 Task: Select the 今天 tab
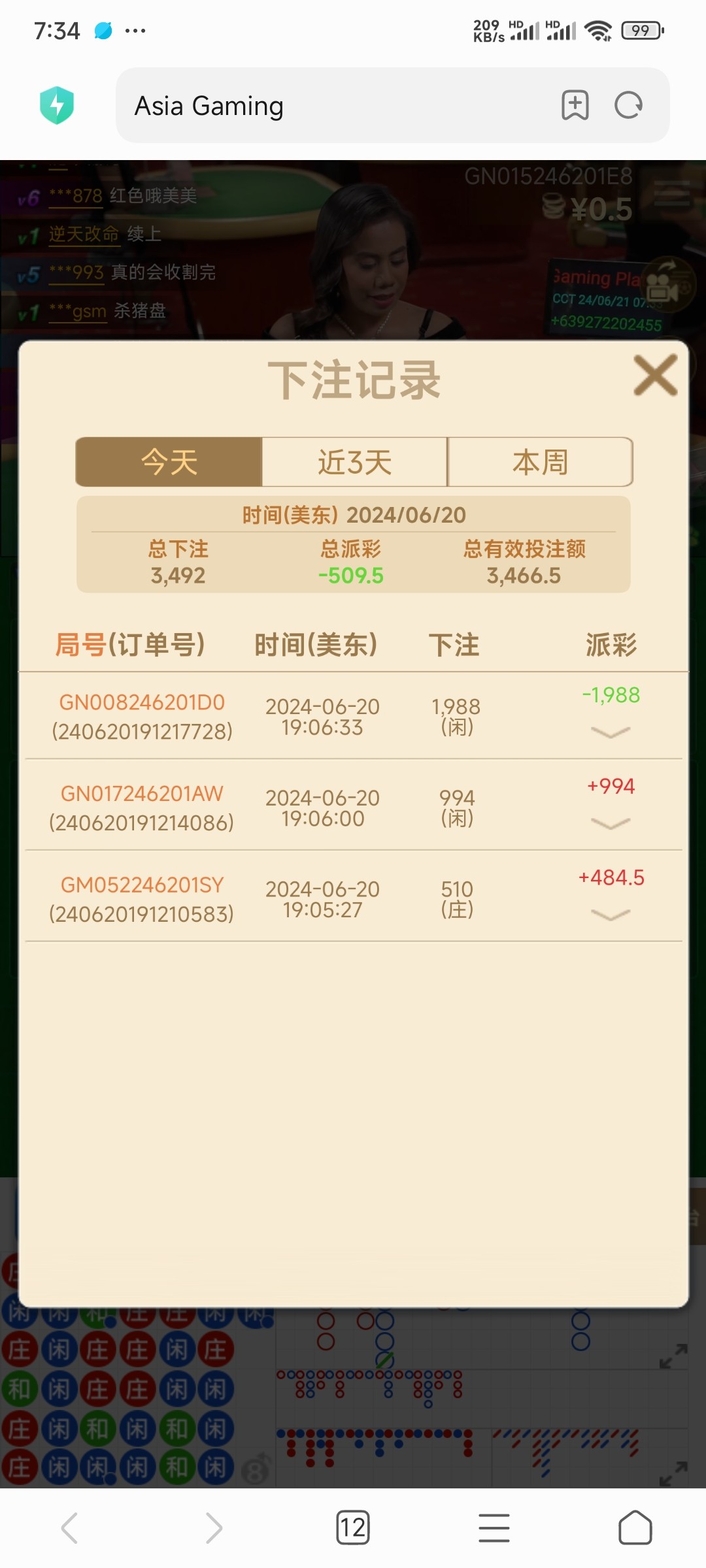(169, 462)
